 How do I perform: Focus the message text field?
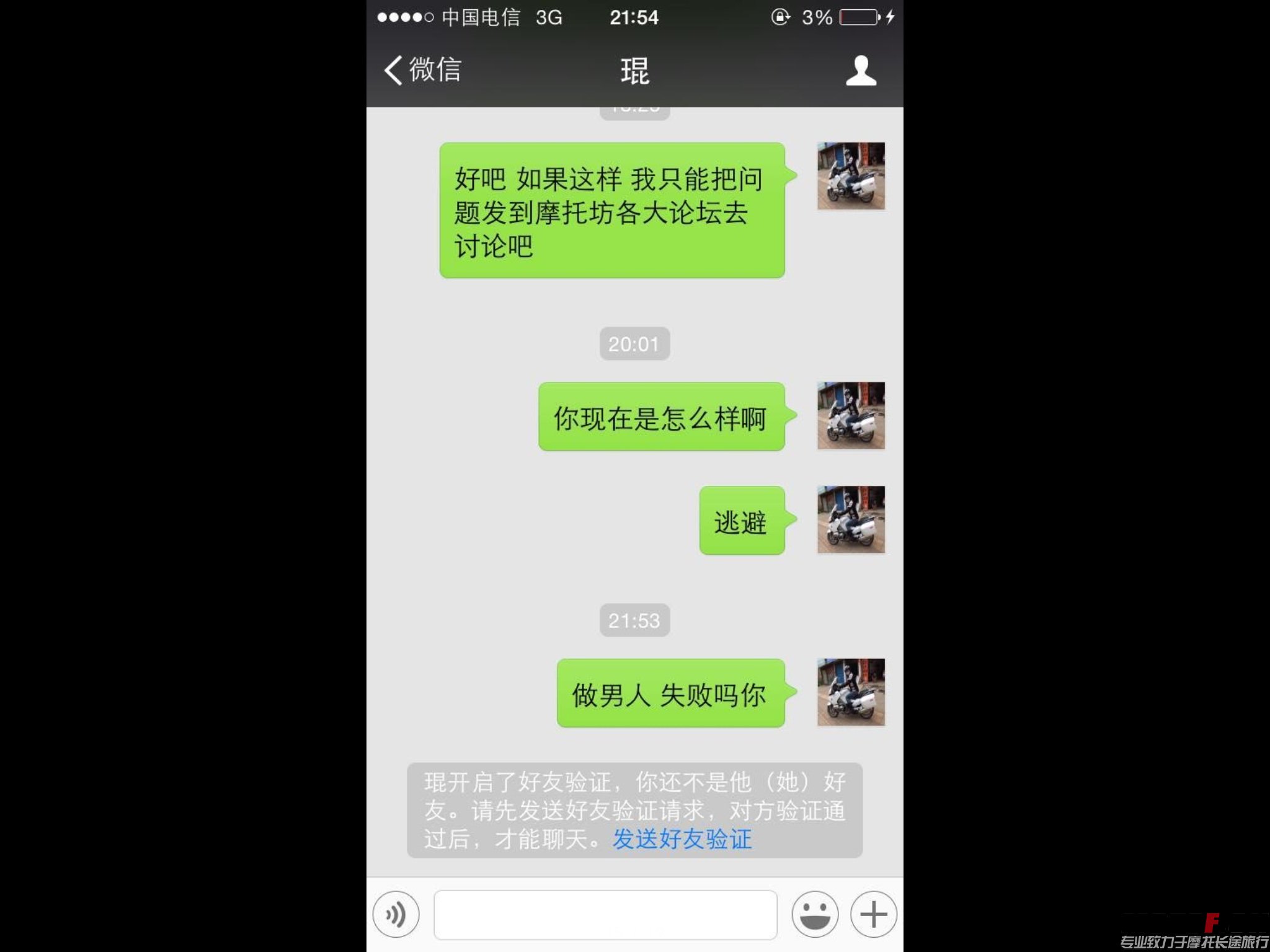(605, 915)
